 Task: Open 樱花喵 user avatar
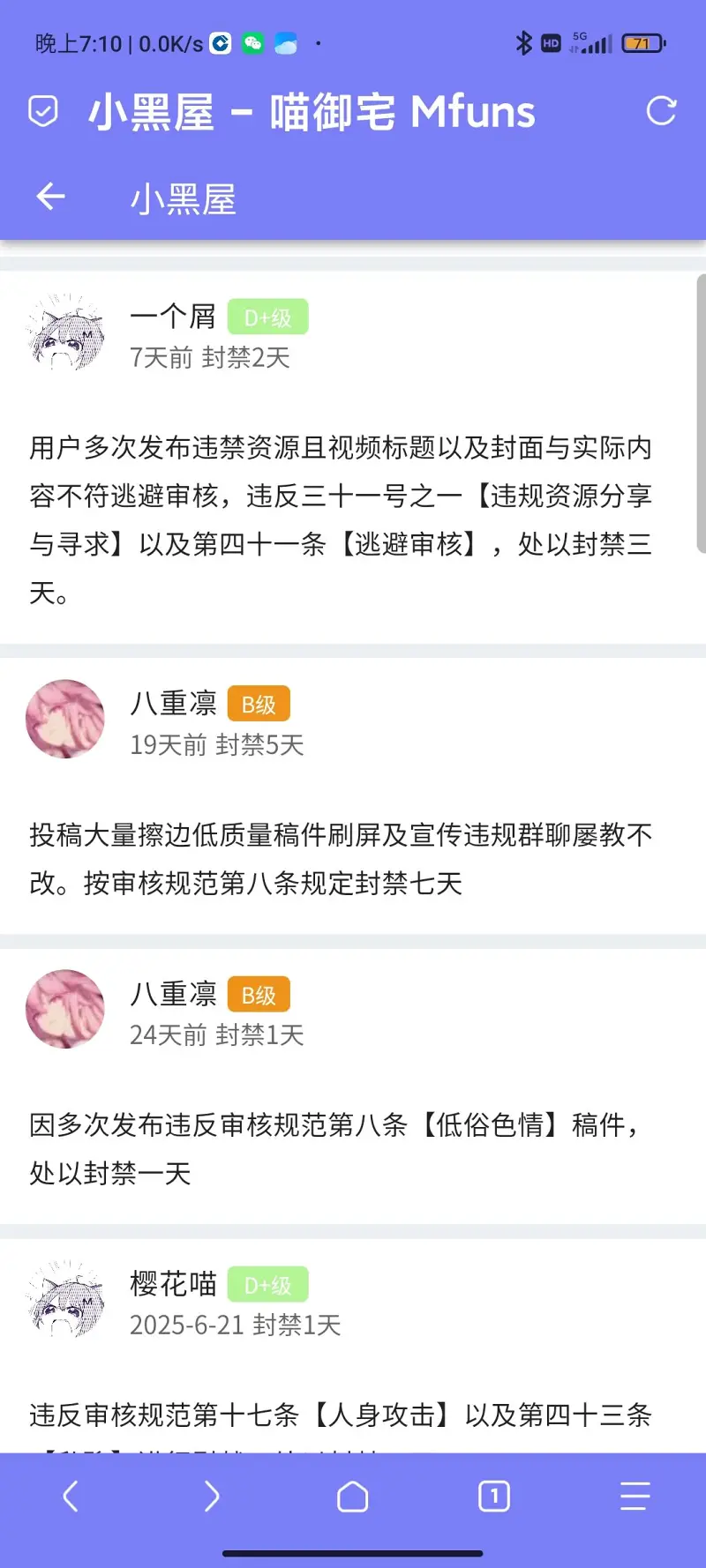(x=65, y=1299)
